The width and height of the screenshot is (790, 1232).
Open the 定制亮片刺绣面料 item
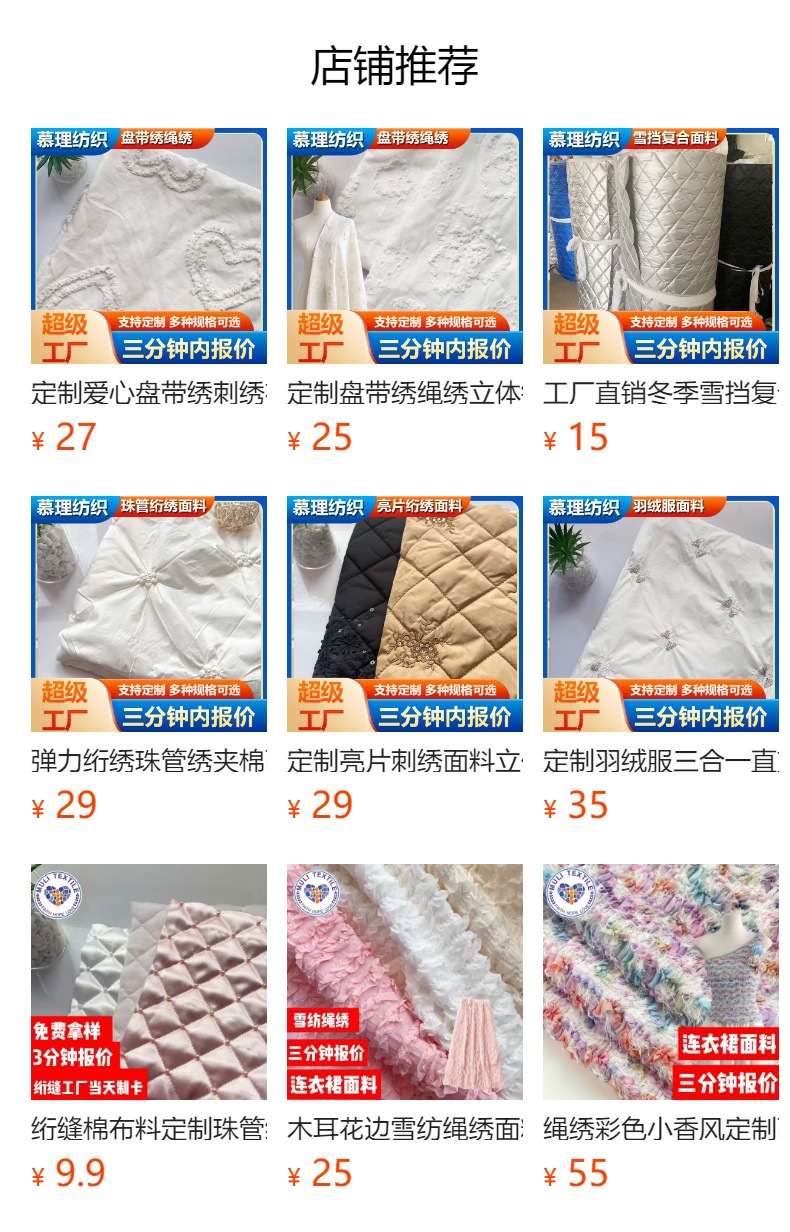(x=405, y=614)
